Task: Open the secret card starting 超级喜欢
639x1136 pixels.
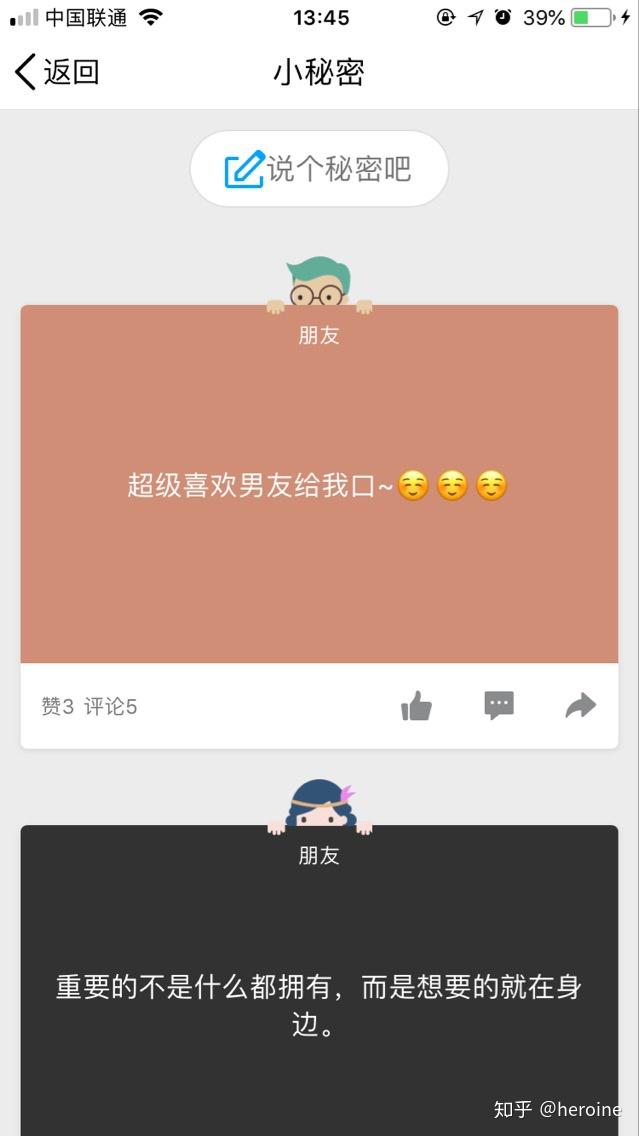Action: (319, 486)
